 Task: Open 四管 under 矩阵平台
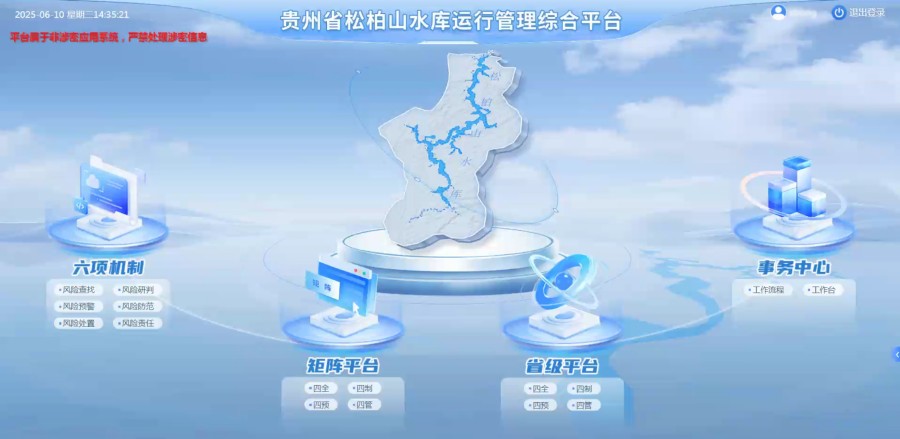pos(362,405)
